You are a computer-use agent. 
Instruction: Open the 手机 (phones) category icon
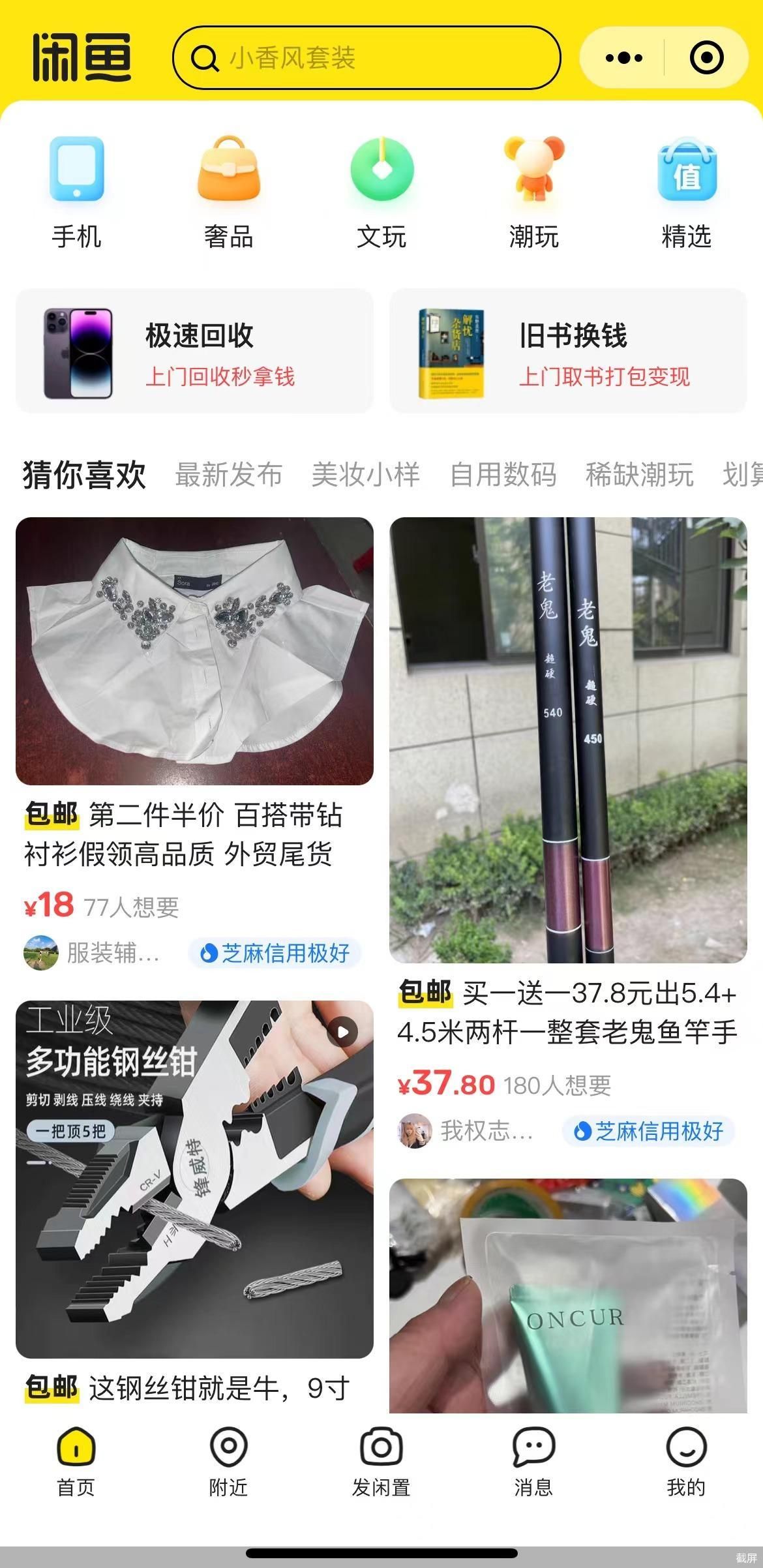(x=76, y=173)
